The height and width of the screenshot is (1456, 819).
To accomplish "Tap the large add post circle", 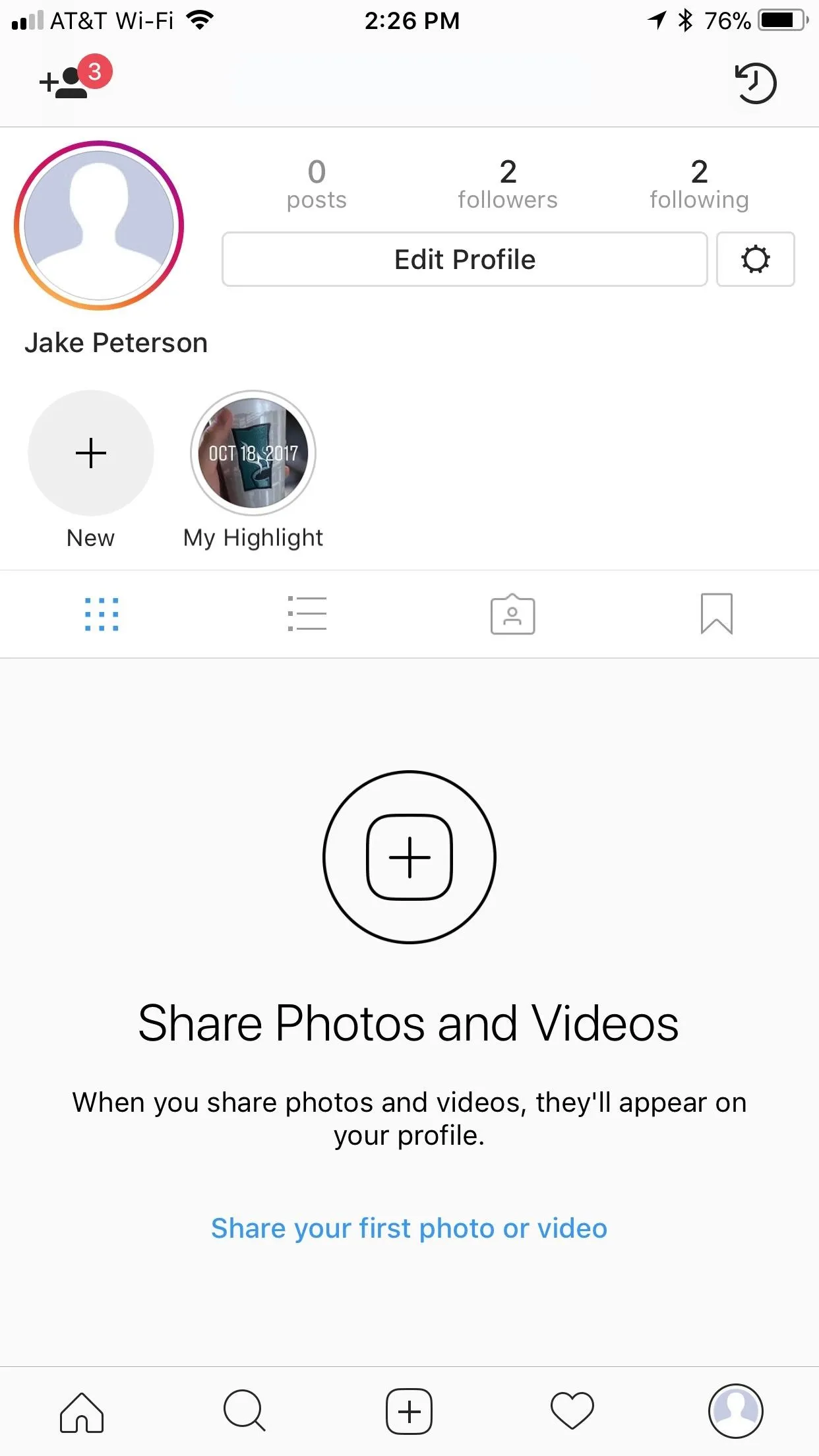I will click(409, 857).
